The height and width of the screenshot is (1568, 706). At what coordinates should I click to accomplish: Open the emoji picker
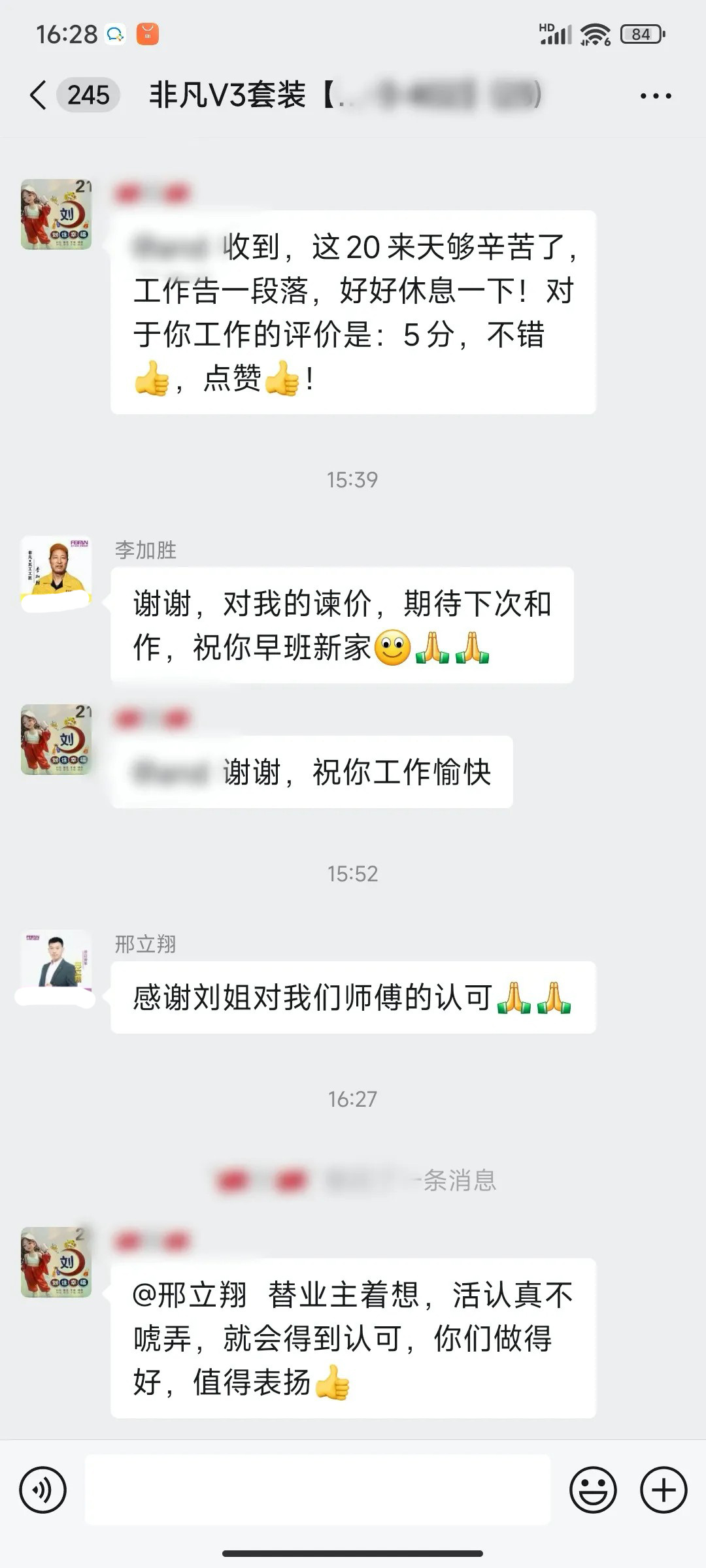[x=593, y=1490]
